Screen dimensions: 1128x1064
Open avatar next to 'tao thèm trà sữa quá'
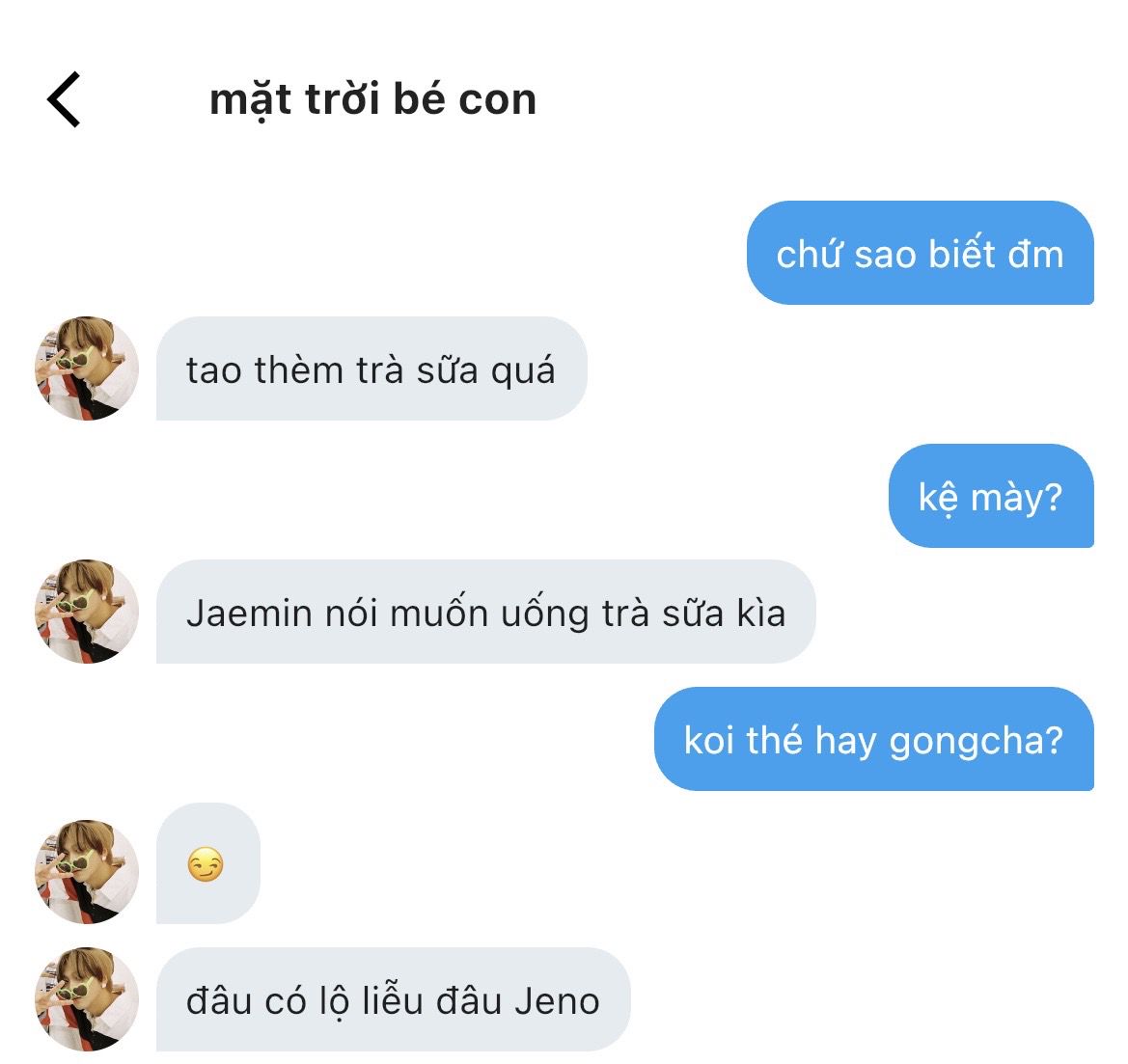pyautogui.click(x=87, y=368)
